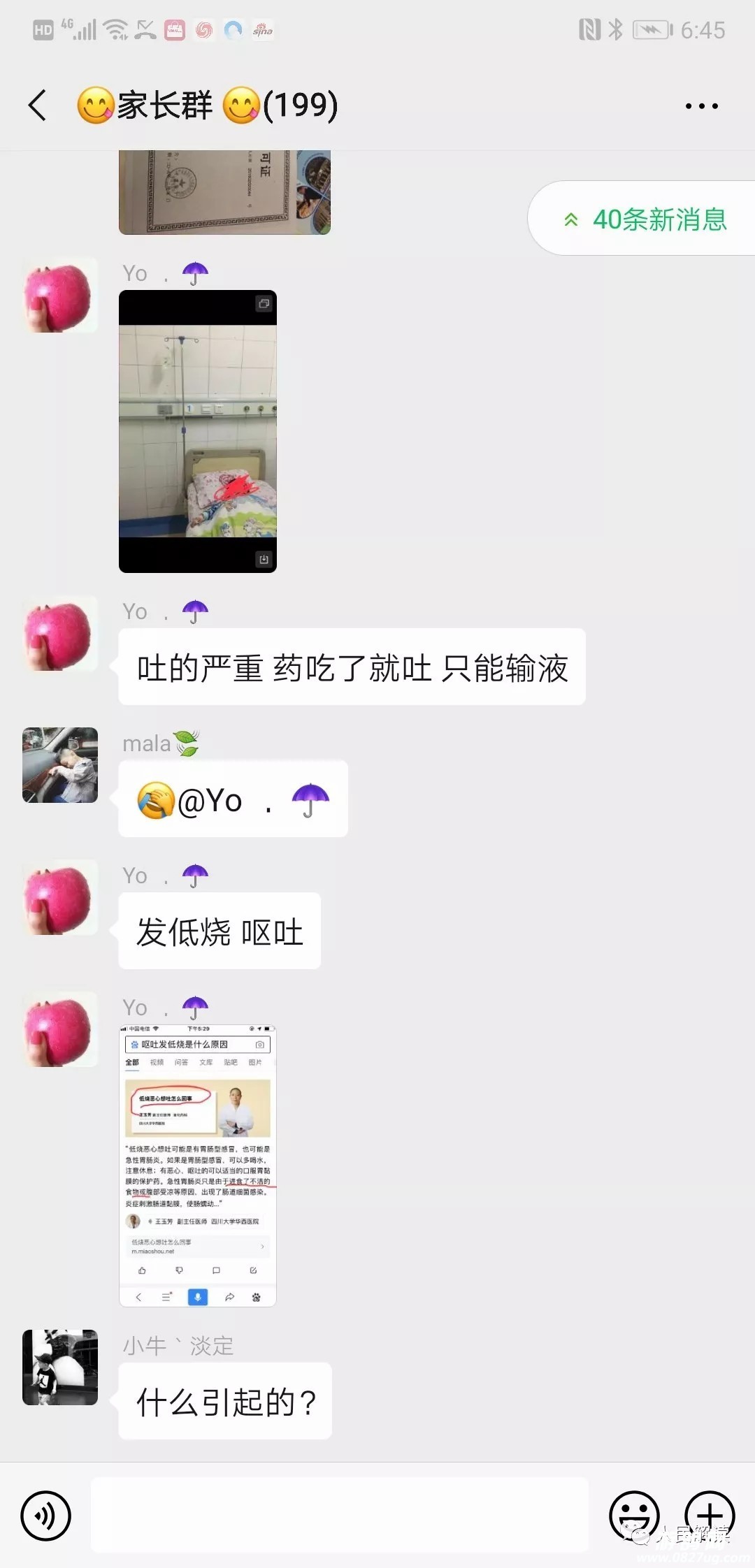View 小牛淡定's profile avatar
Image resolution: width=755 pixels, height=1568 pixels.
60,1367
